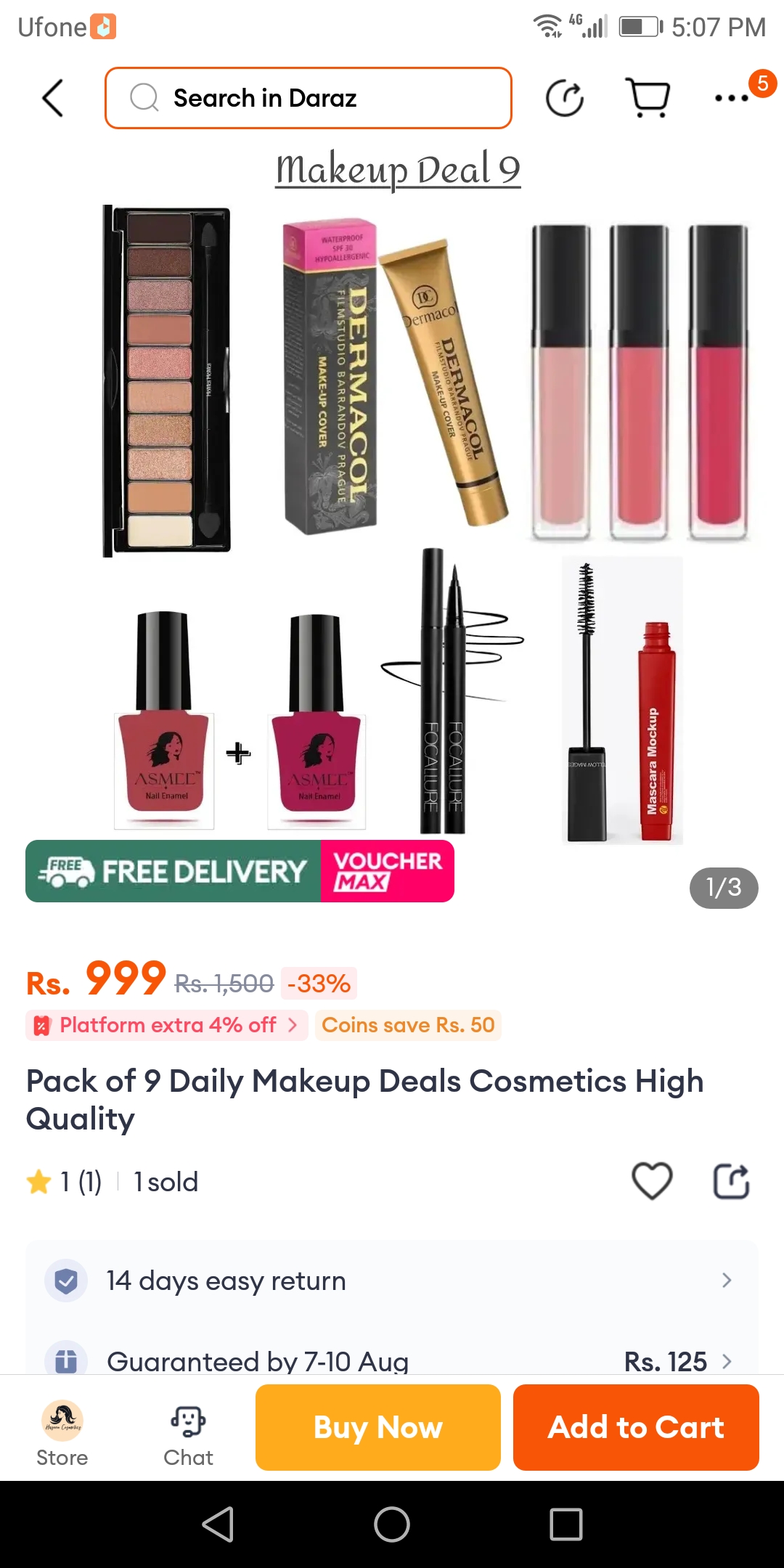Open Platform extra 4% off voucher
This screenshot has height=1568, width=784.
(167, 1025)
